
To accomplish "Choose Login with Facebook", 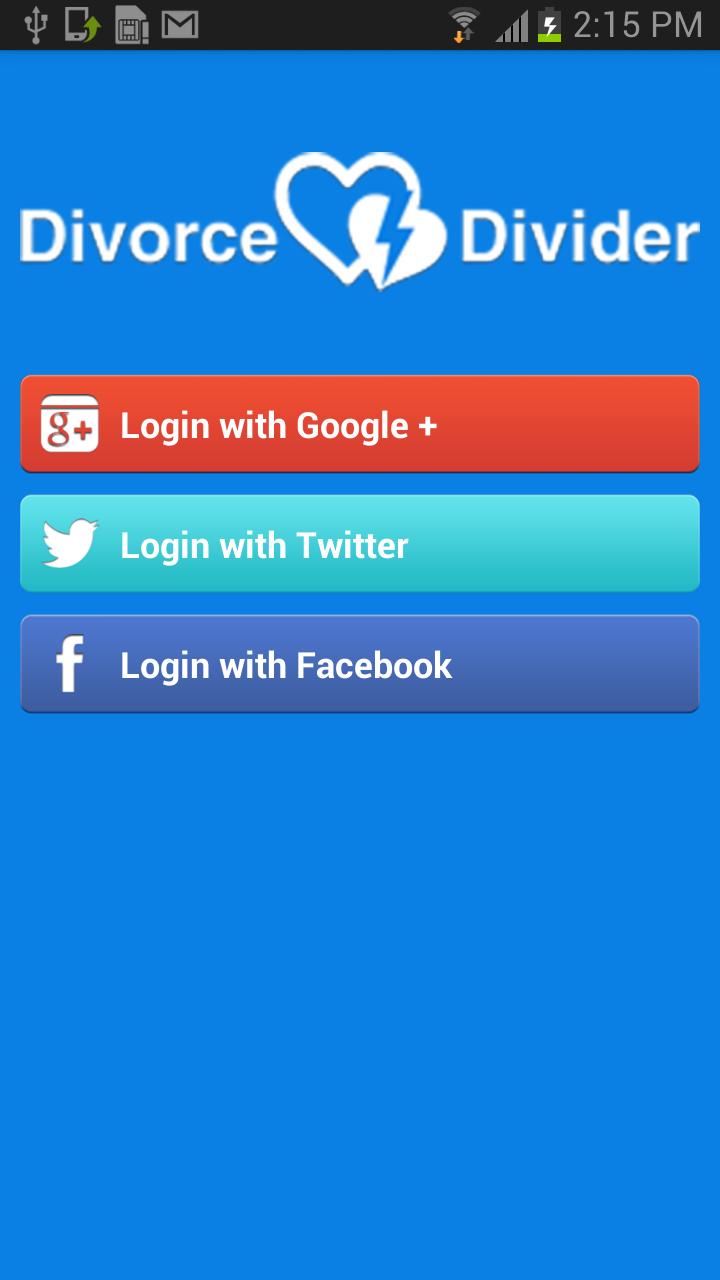I will [359, 664].
